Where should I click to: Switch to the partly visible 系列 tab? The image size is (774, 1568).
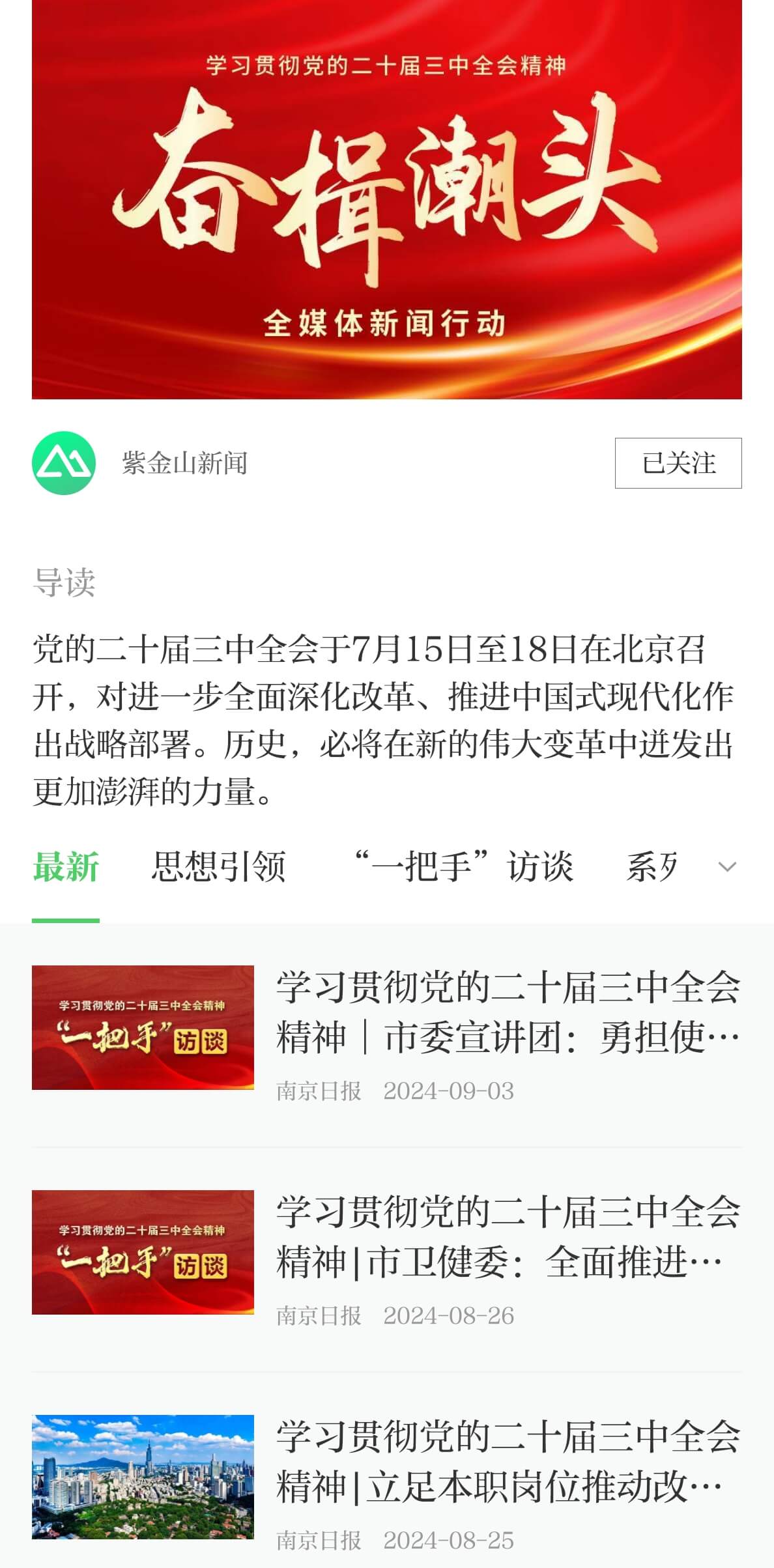(652, 867)
